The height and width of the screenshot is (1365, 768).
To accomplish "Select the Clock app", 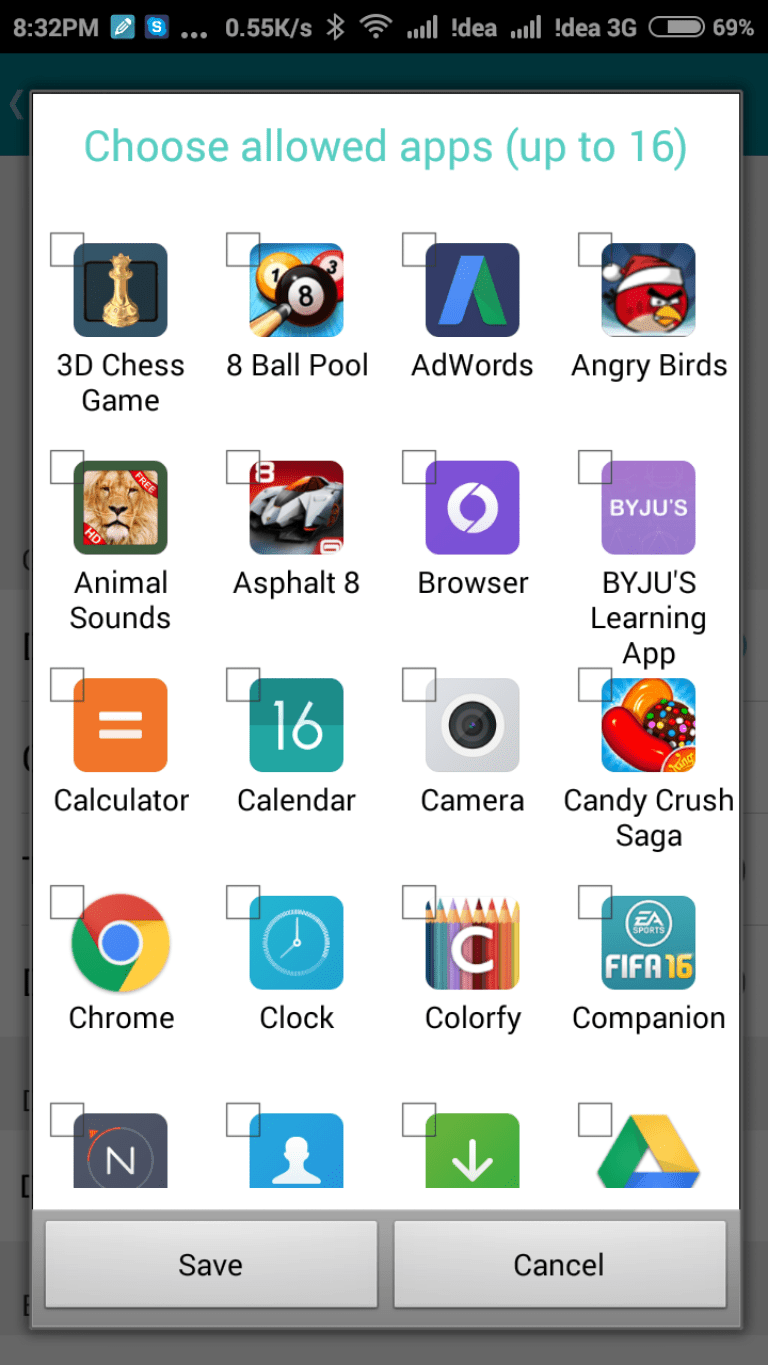I will pyautogui.click(x=243, y=902).
